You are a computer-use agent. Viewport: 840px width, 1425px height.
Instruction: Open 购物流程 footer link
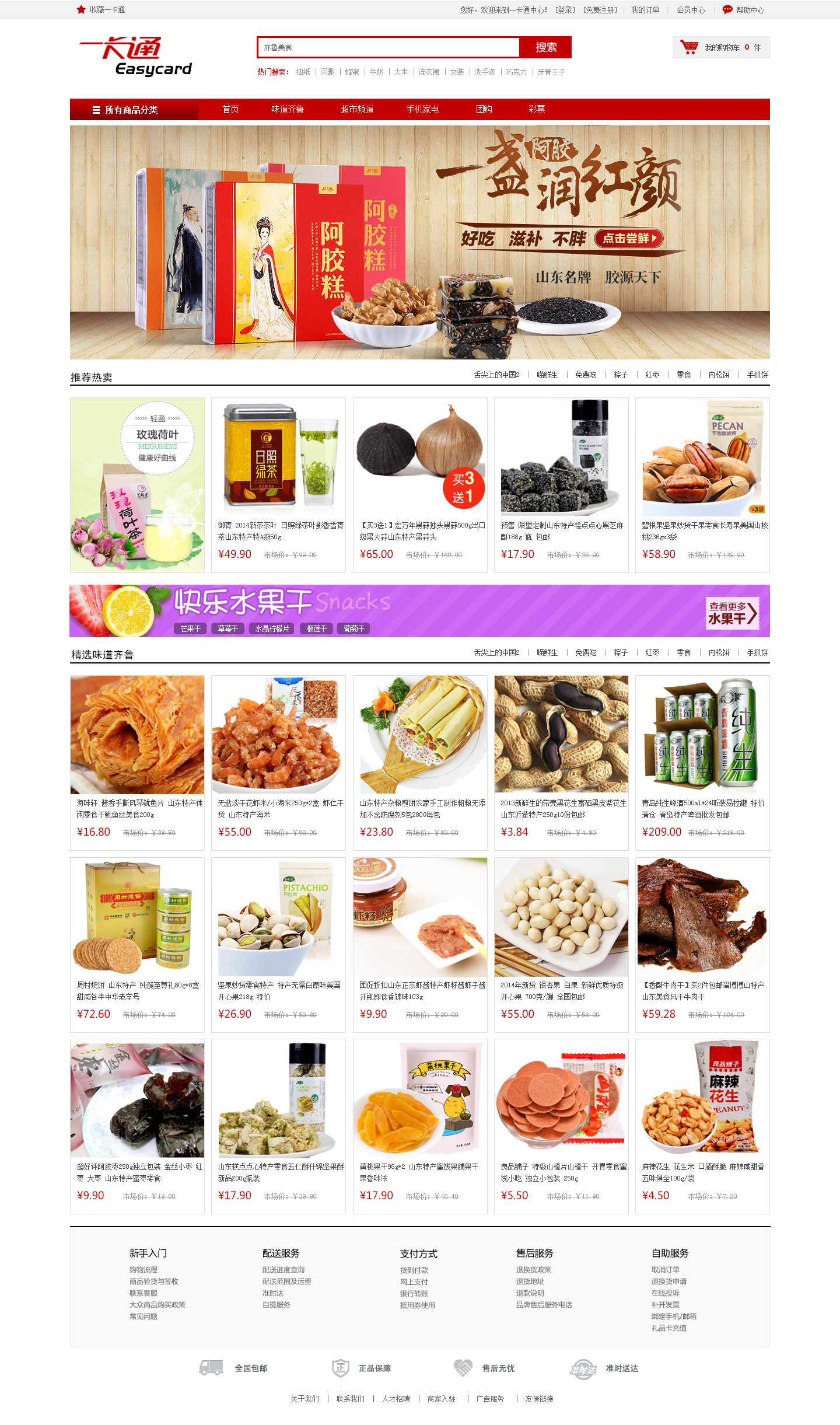click(x=143, y=1270)
